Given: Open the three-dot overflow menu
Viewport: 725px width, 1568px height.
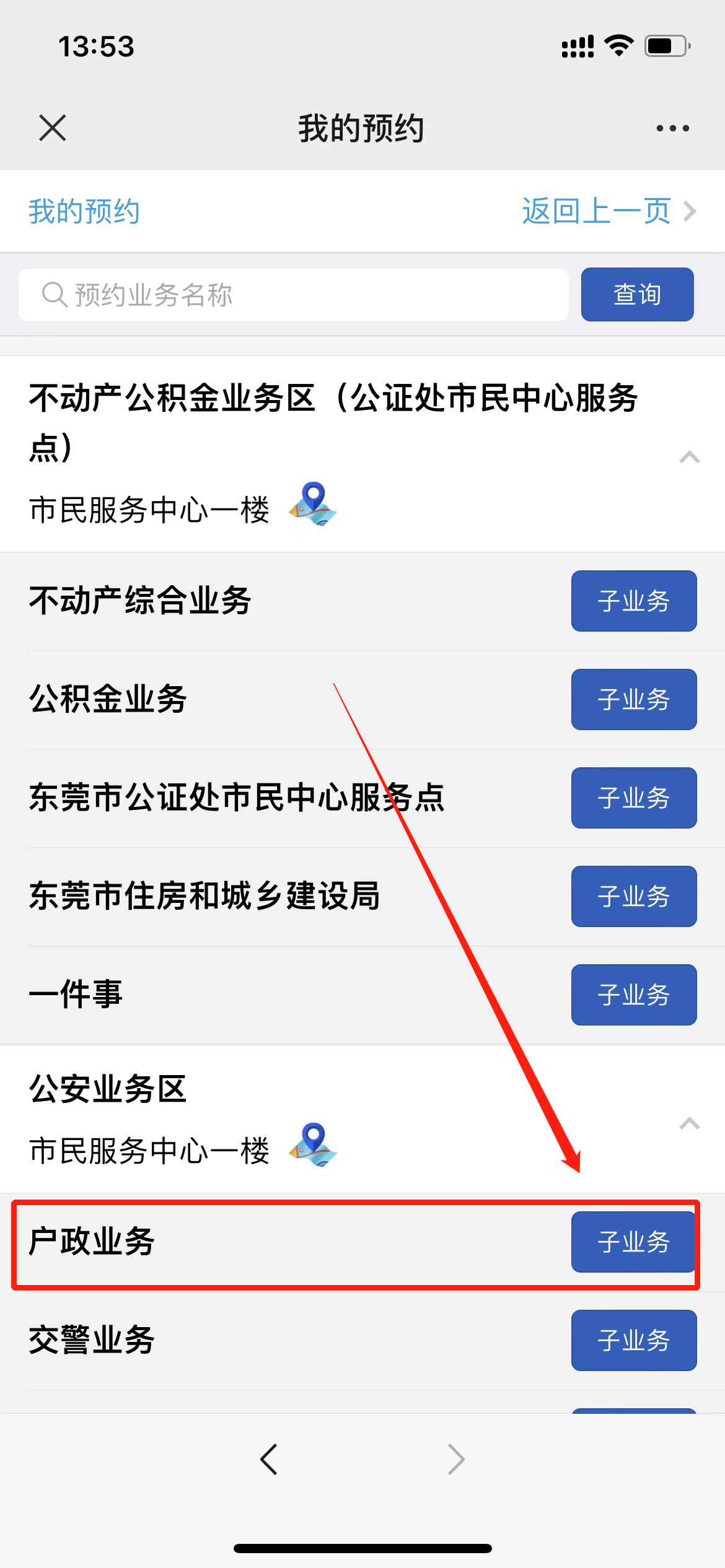Looking at the screenshot, I should coord(672,128).
